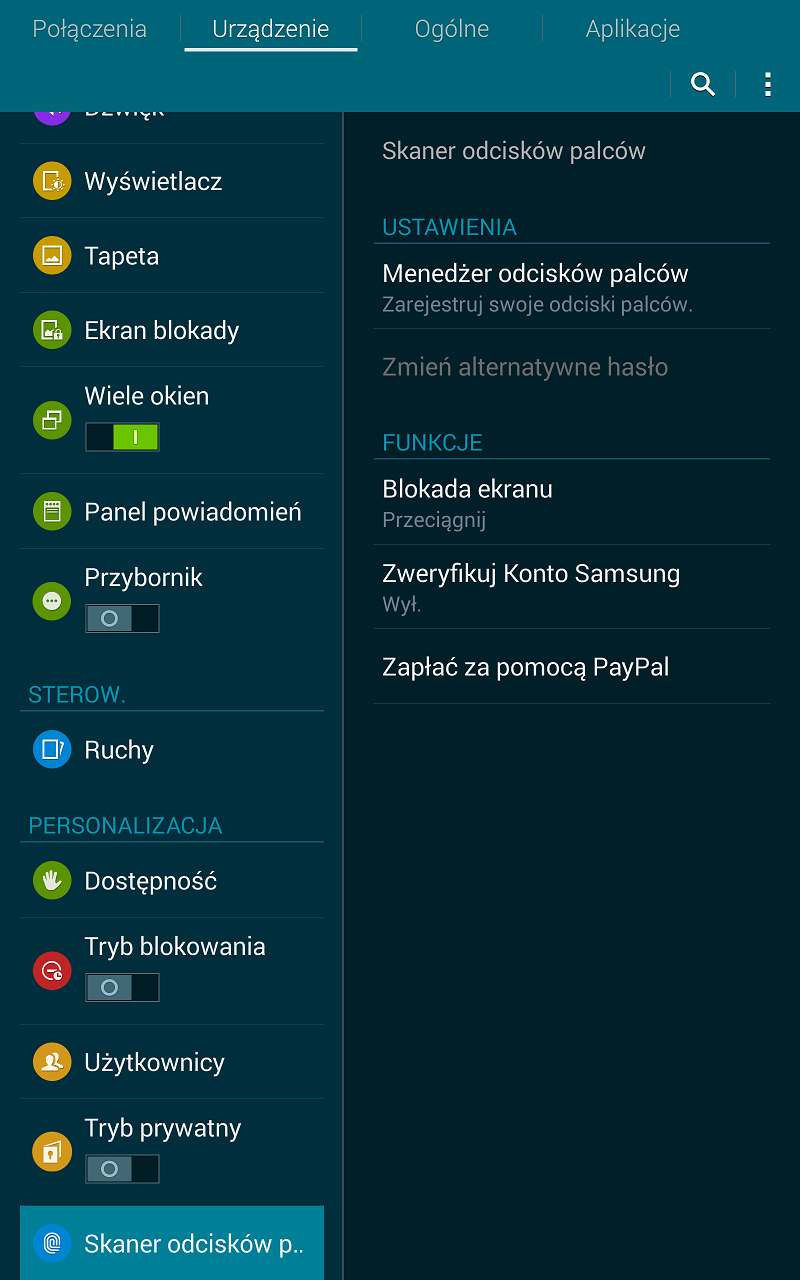Click the Dostępność accessibility hand icon
This screenshot has width=800, height=1280.
coord(52,880)
